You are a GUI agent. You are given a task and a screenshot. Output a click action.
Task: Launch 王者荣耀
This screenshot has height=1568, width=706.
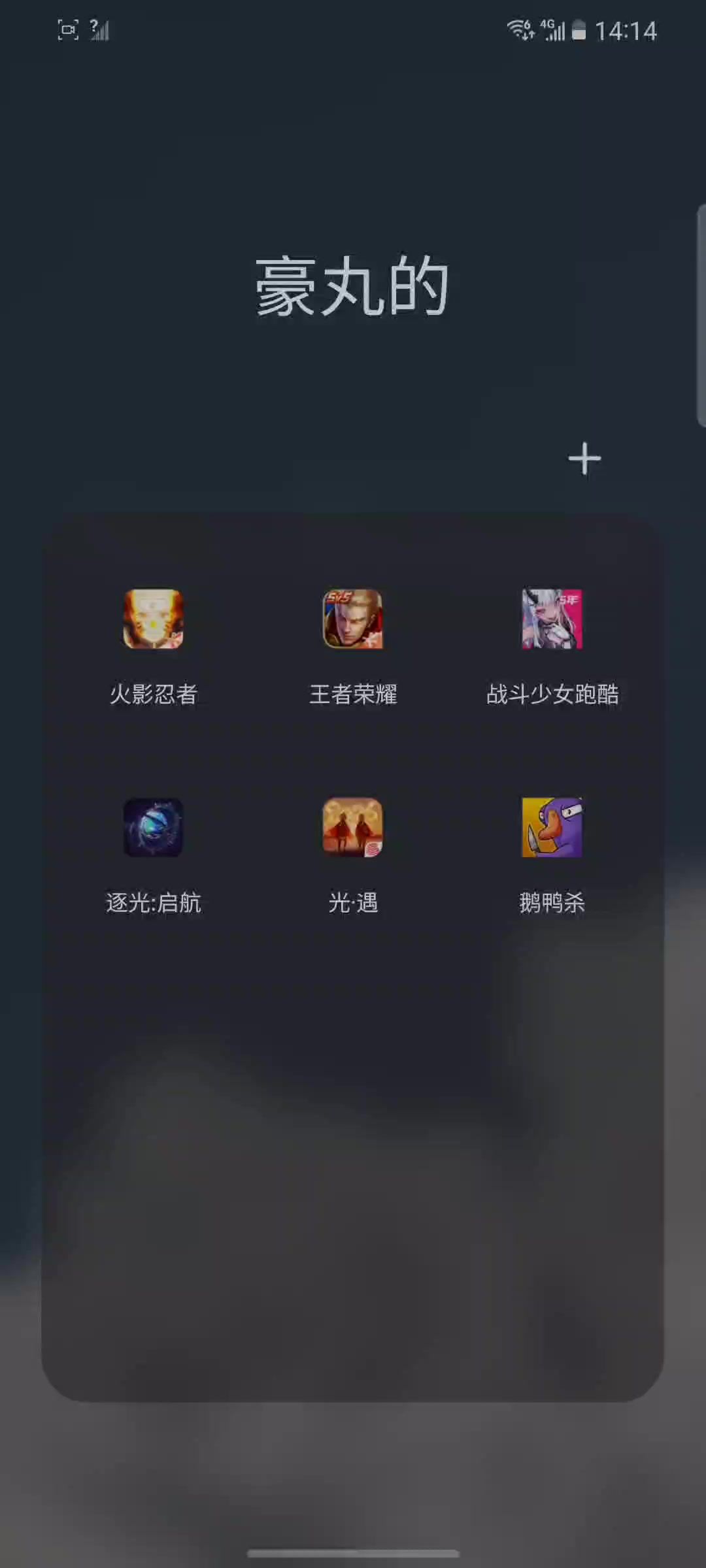coord(353,619)
